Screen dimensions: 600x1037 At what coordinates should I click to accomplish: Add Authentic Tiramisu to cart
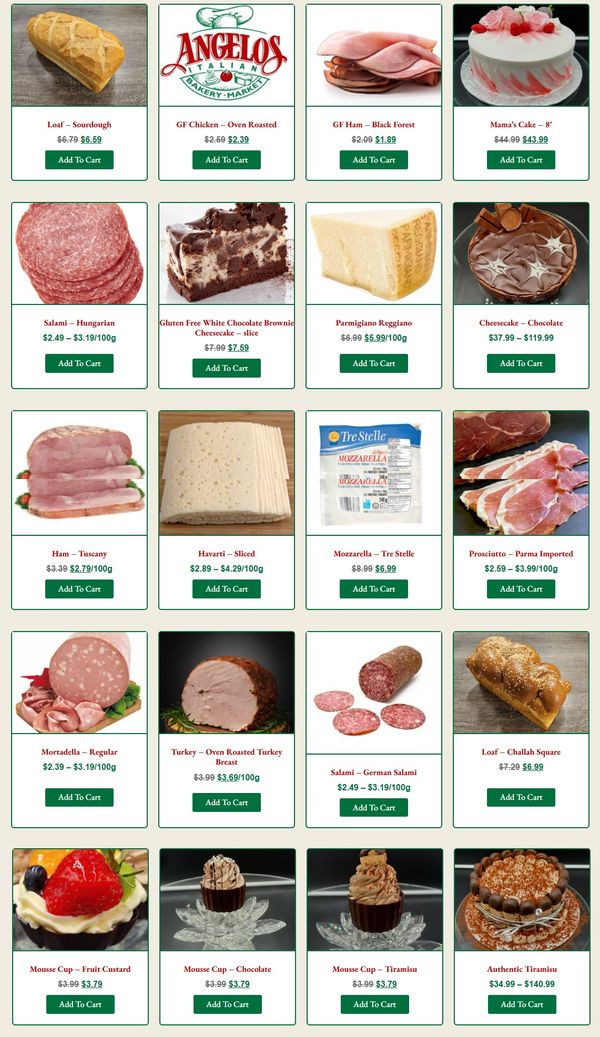click(521, 1004)
